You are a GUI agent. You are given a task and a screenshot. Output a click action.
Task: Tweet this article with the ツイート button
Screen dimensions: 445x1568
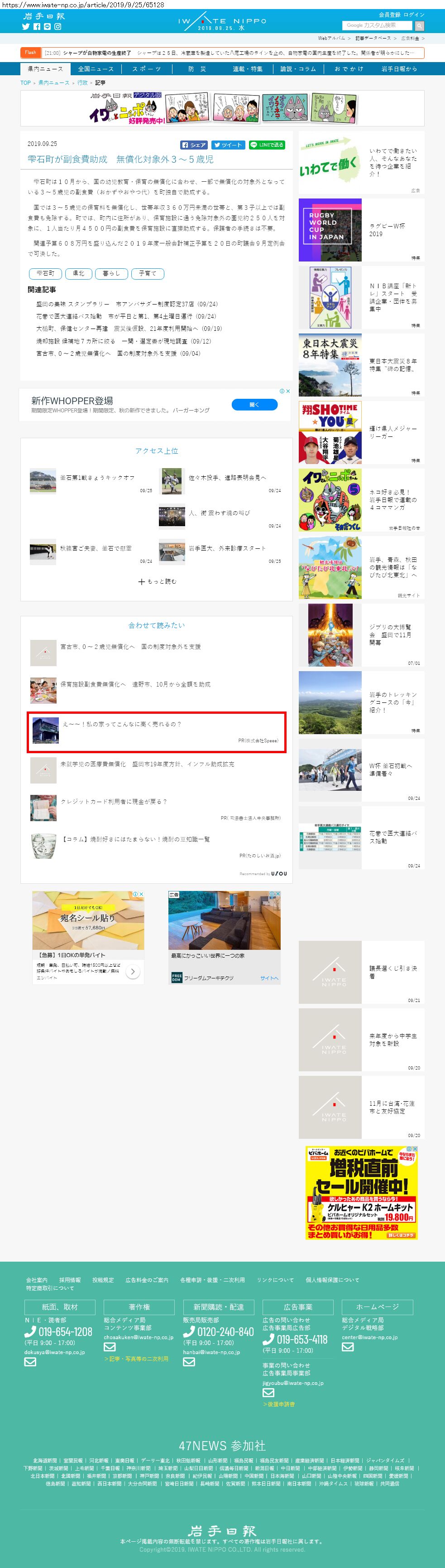click(228, 145)
